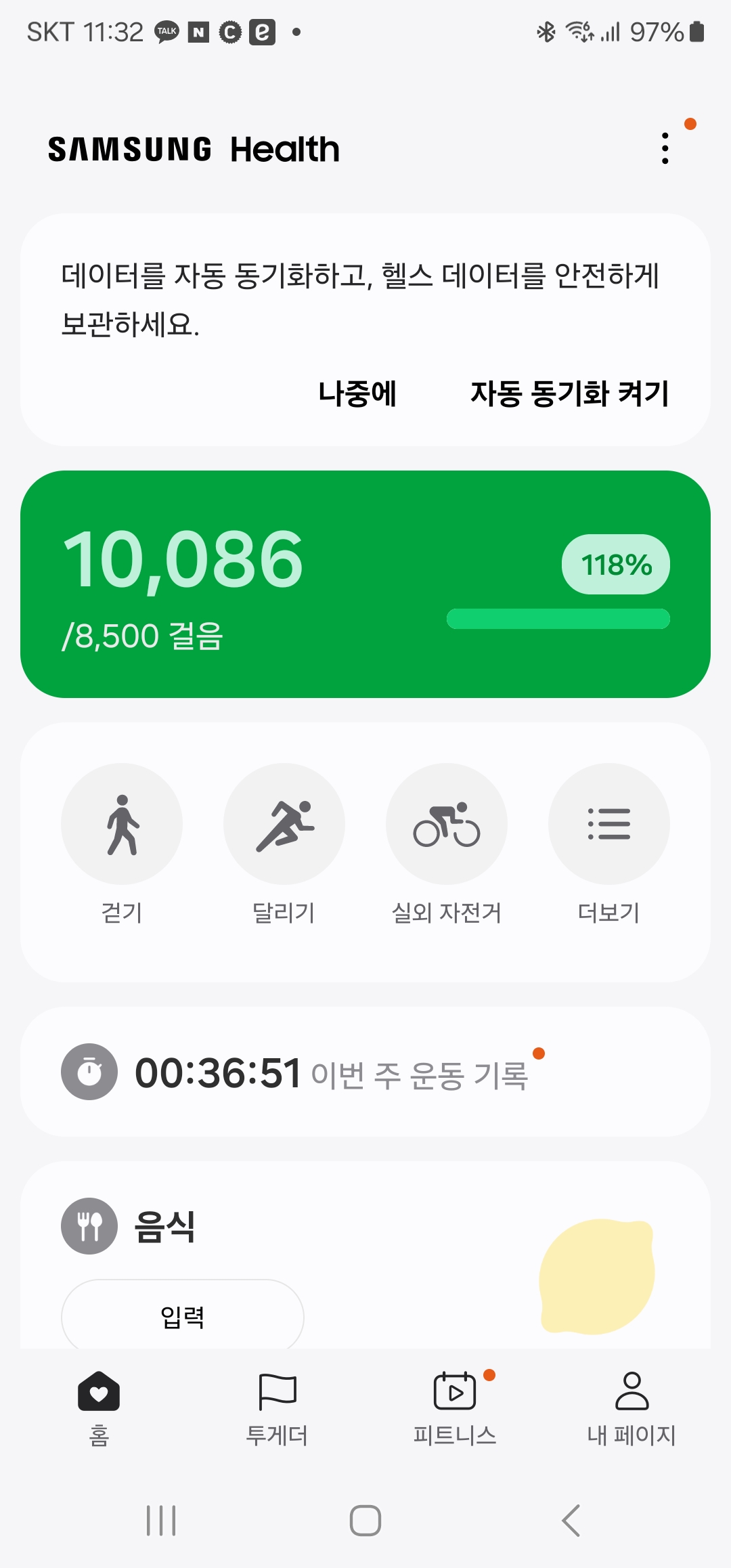Start a walking (걷기) workout

pos(122,824)
